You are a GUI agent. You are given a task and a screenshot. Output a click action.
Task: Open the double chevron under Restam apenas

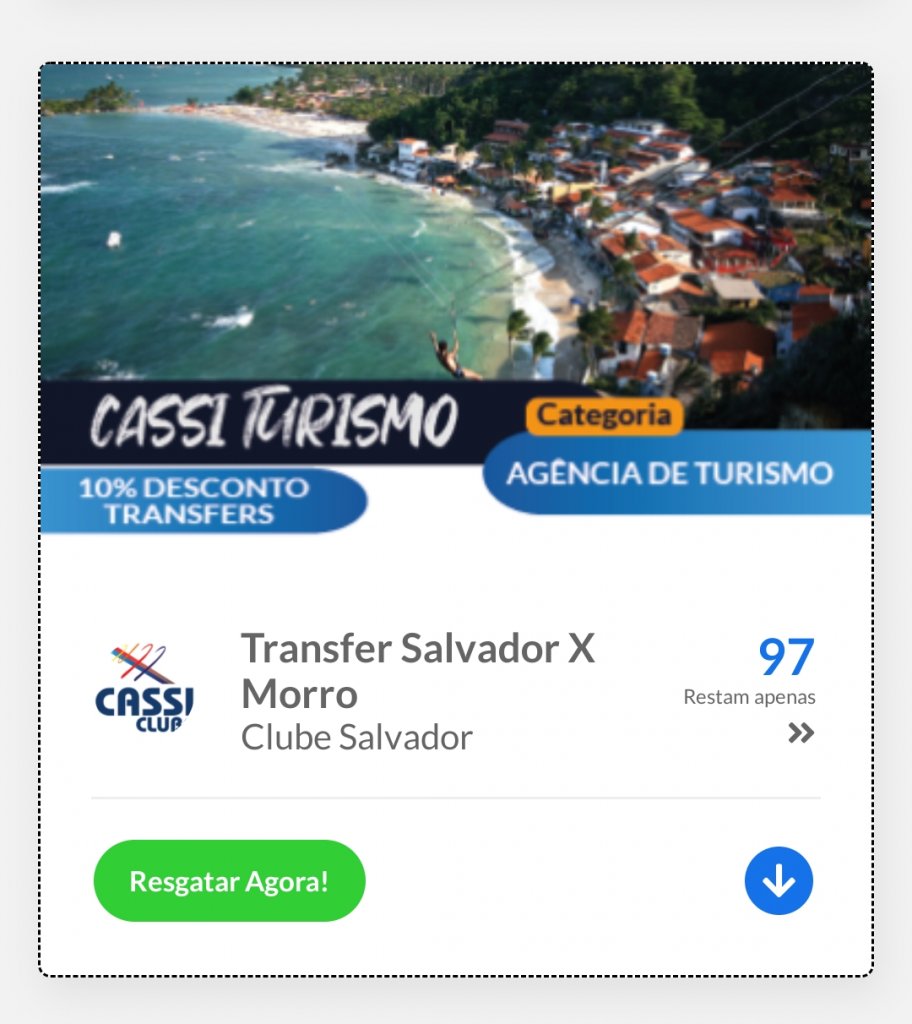(x=800, y=734)
